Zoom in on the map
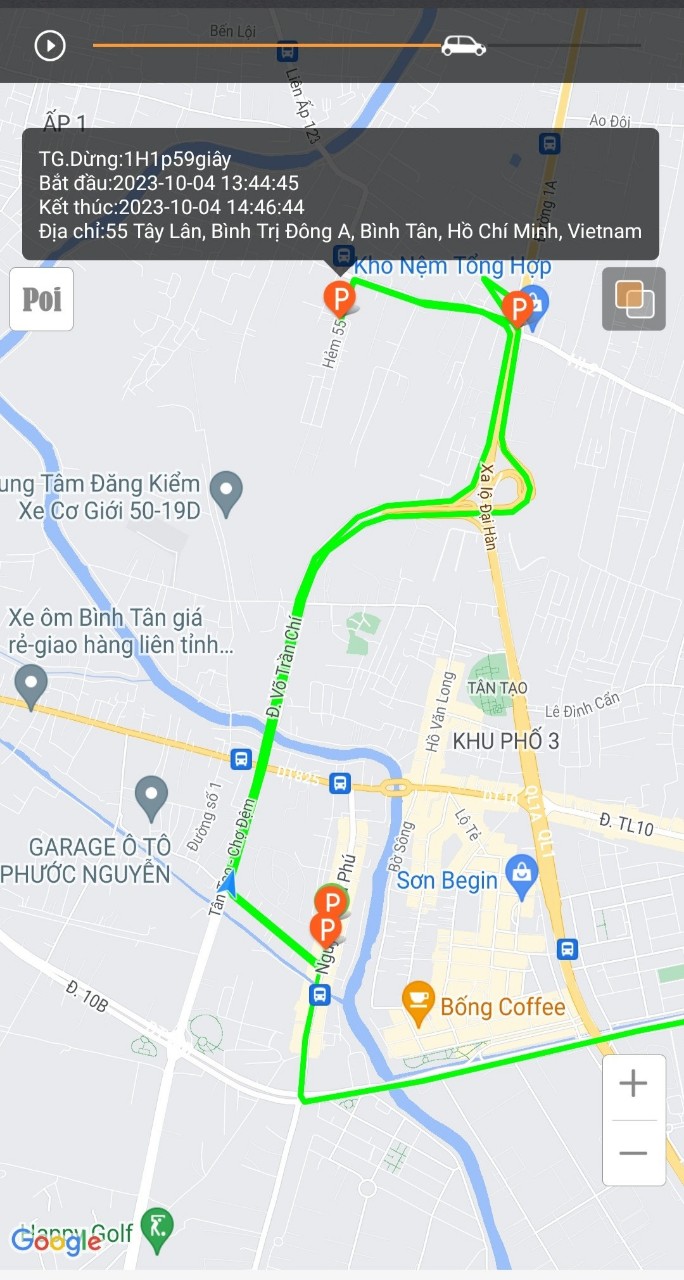The image size is (684, 1280). (x=633, y=1084)
